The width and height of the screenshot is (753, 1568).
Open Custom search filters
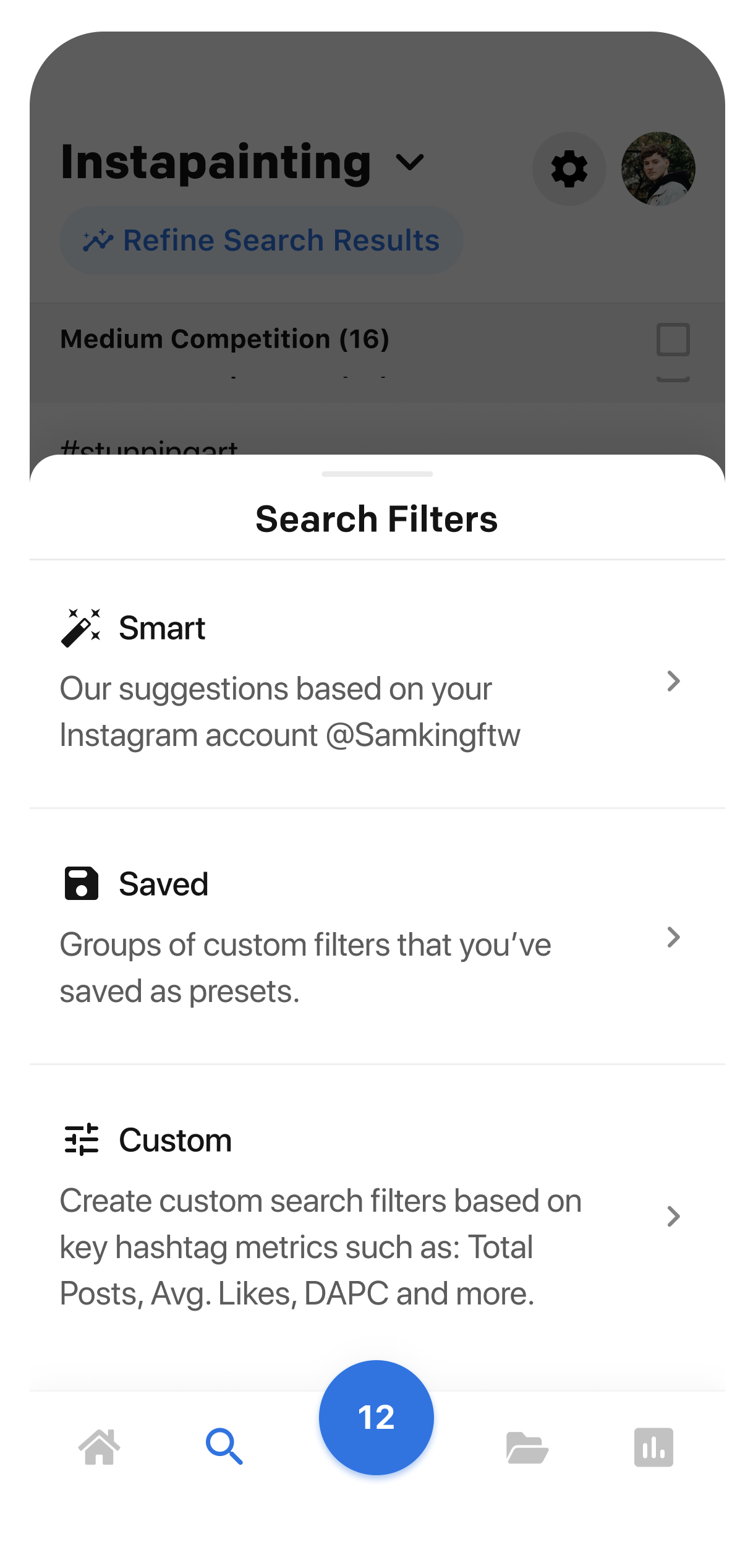[x=376, y=1215]
